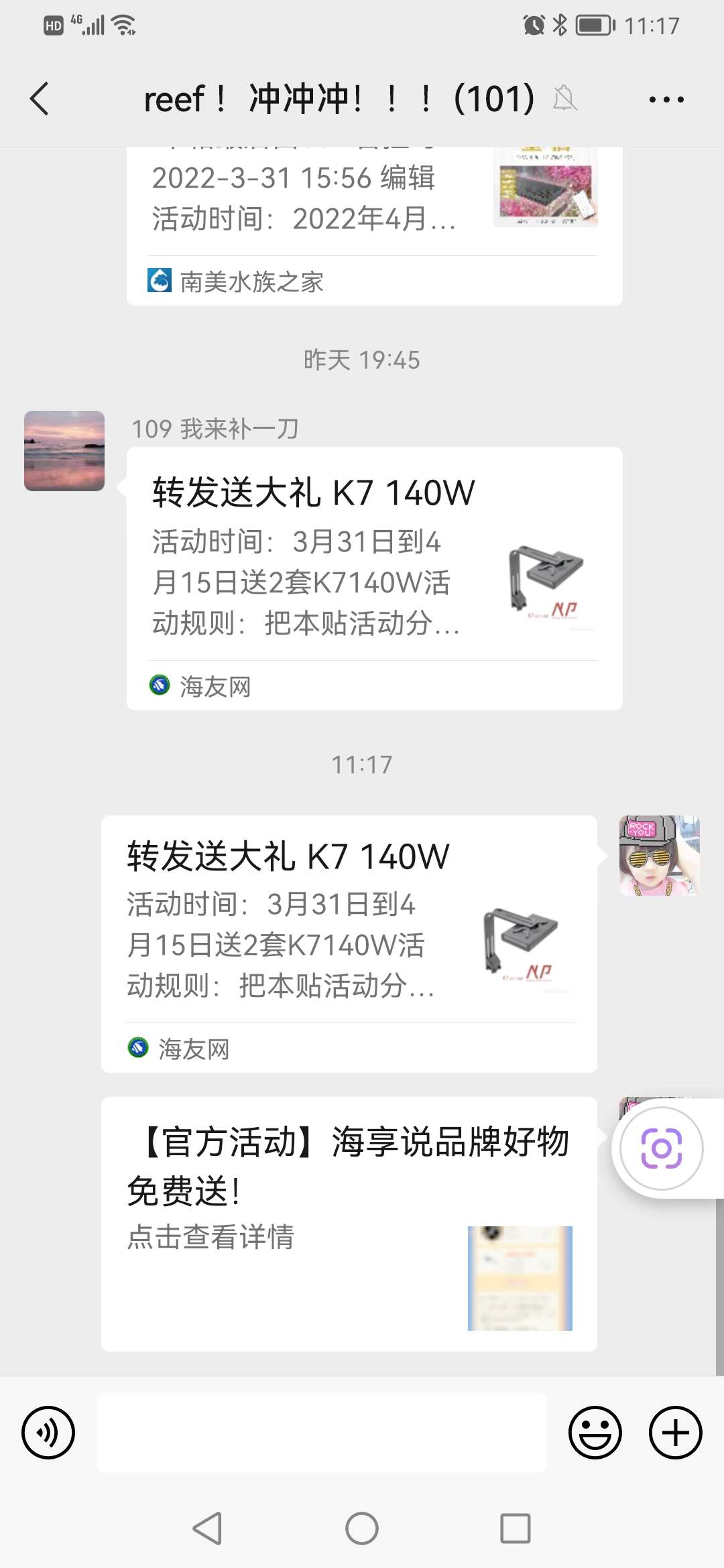This screenshot has width=724, height=1568.
Task: Switch to voice message input
Action: click(x=48, y=1433)
